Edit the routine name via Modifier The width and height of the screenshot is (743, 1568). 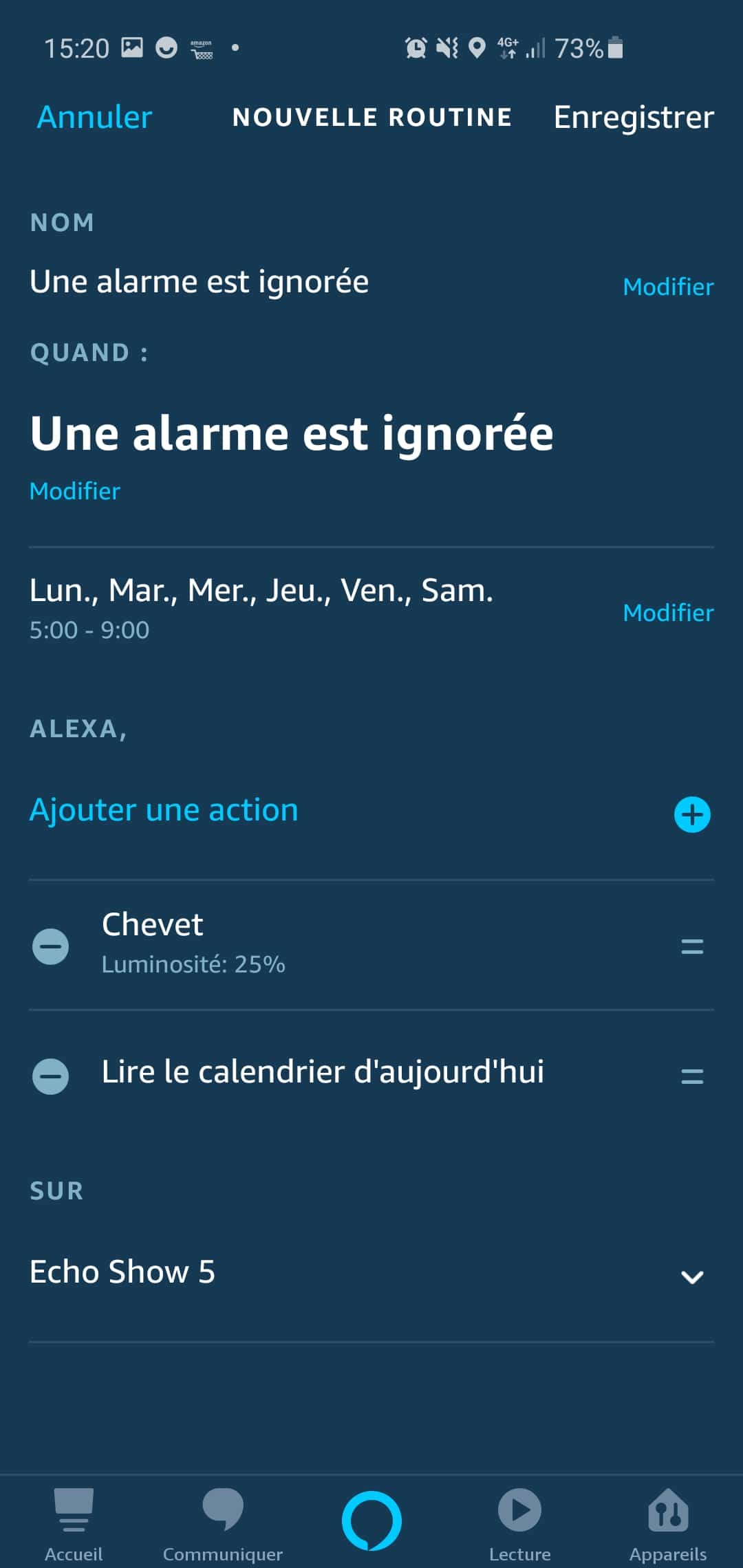(668, 287)
